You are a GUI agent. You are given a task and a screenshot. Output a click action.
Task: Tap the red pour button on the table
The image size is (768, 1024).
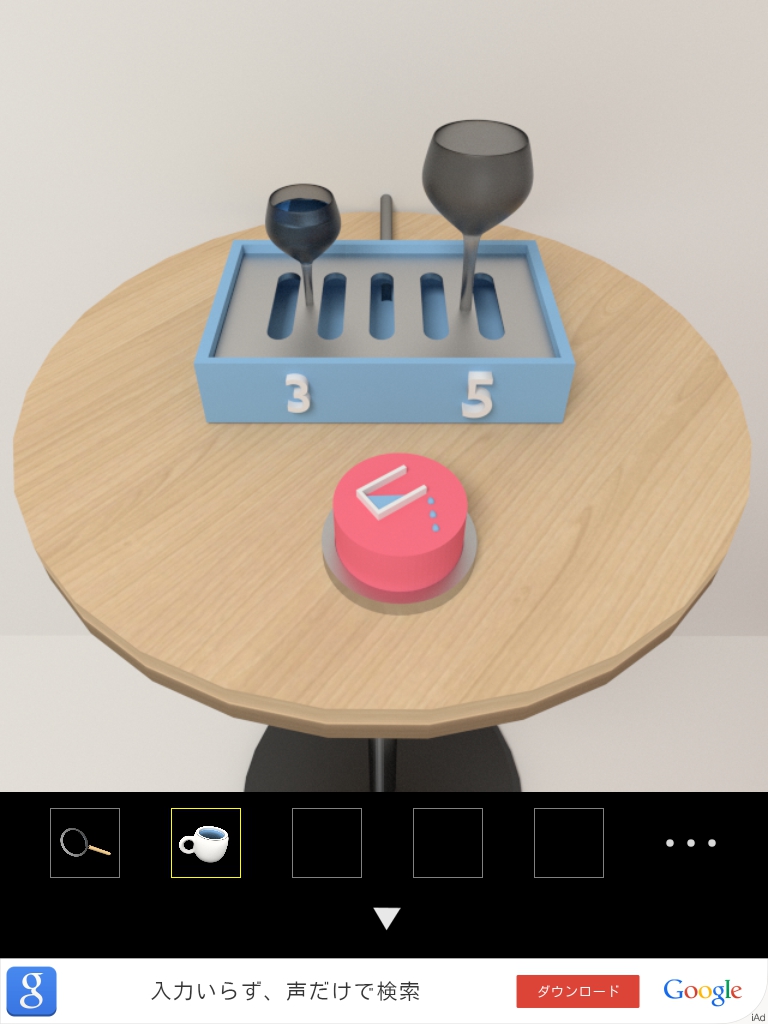point(400,525)
